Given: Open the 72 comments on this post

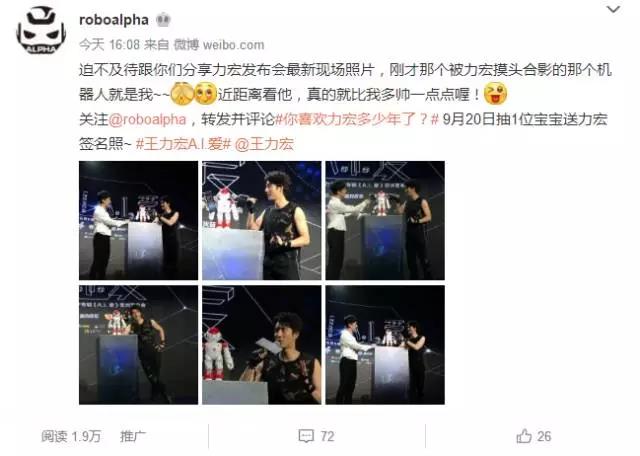Looking at the screenshot, I should tap(316, 436).
